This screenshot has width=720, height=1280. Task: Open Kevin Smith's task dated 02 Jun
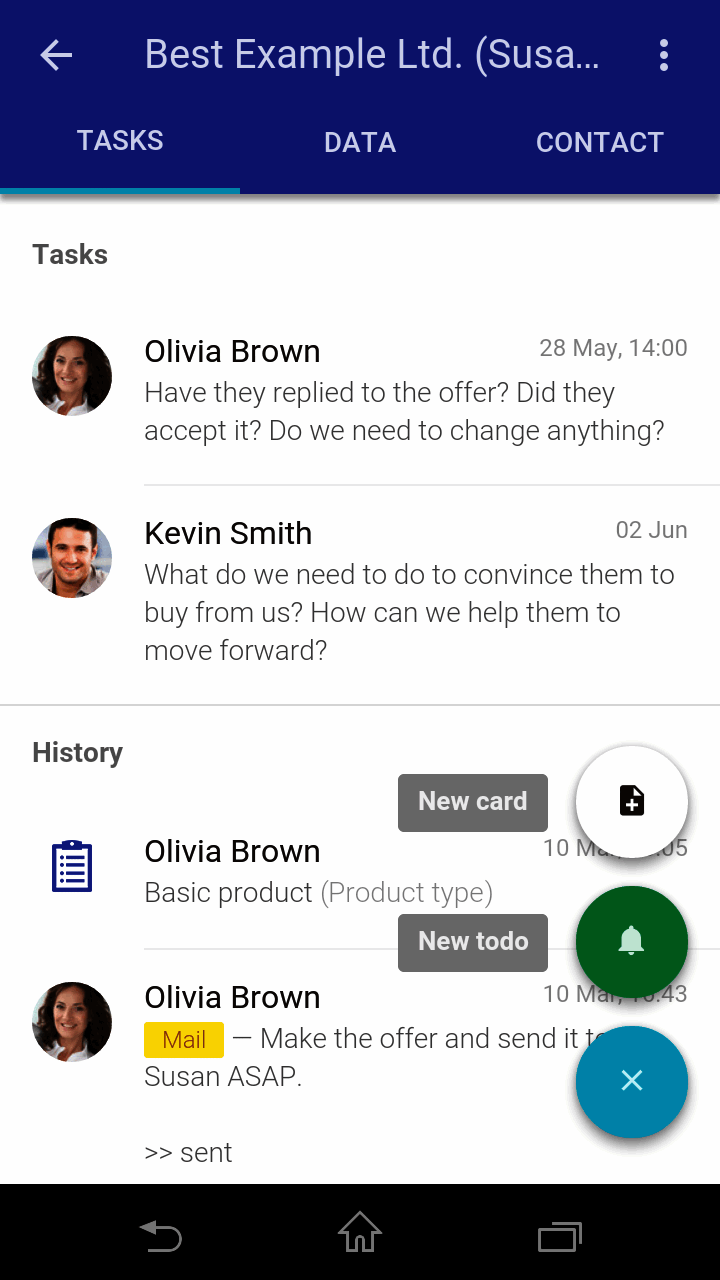[400, 592]
